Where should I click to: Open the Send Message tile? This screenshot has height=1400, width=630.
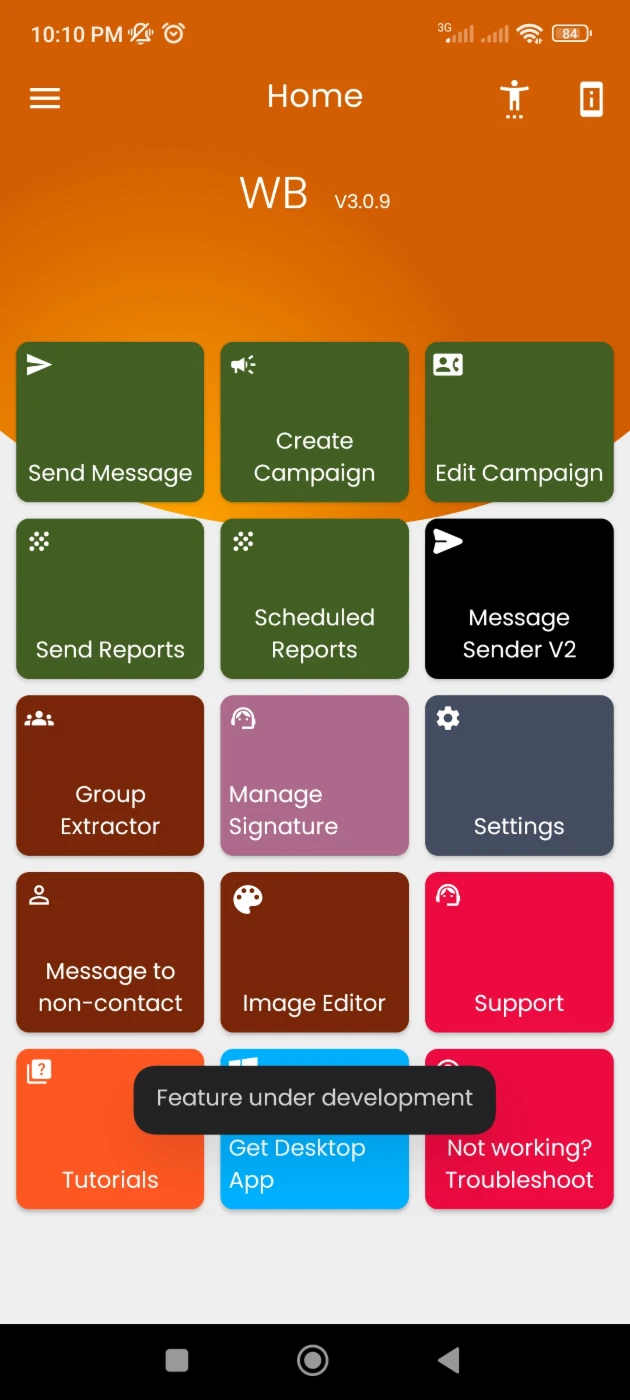point(110,422)
